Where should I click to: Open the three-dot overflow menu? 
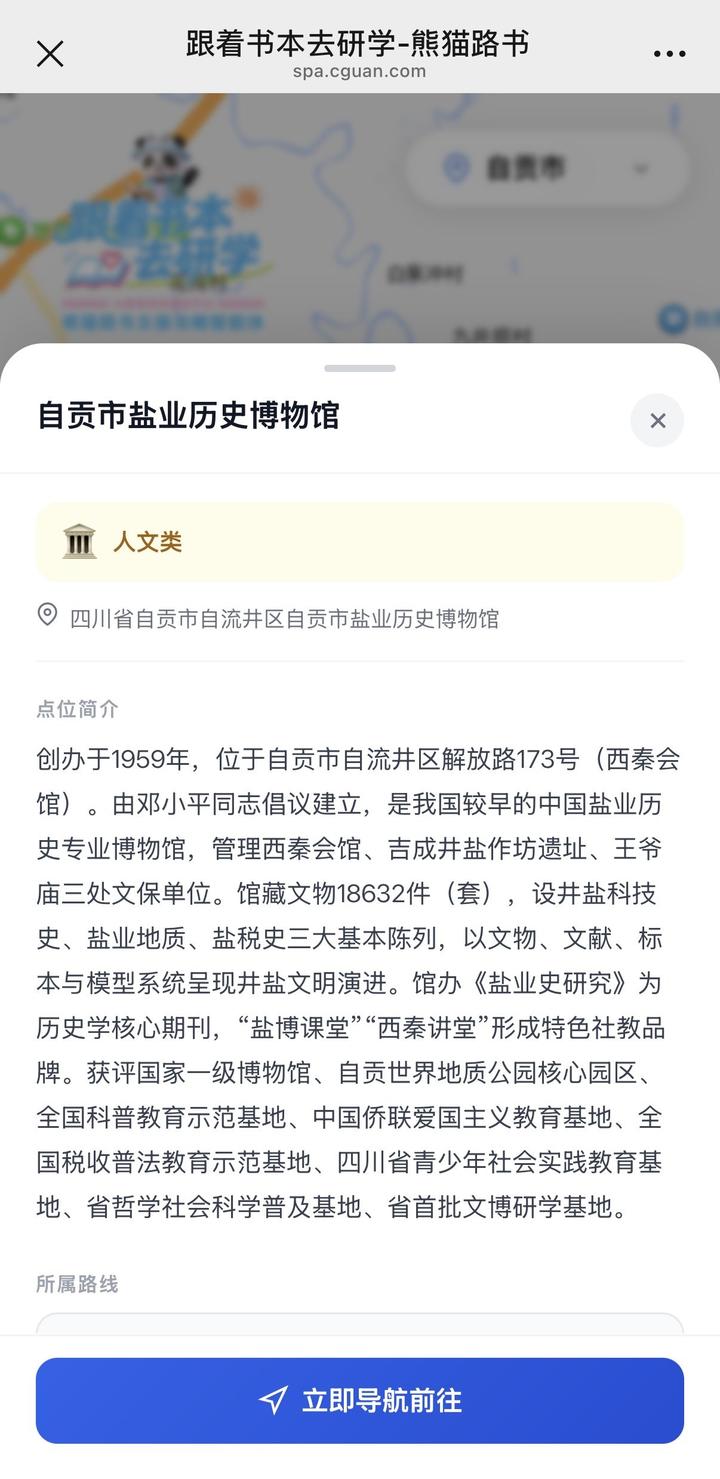click(x=669, y=53)
